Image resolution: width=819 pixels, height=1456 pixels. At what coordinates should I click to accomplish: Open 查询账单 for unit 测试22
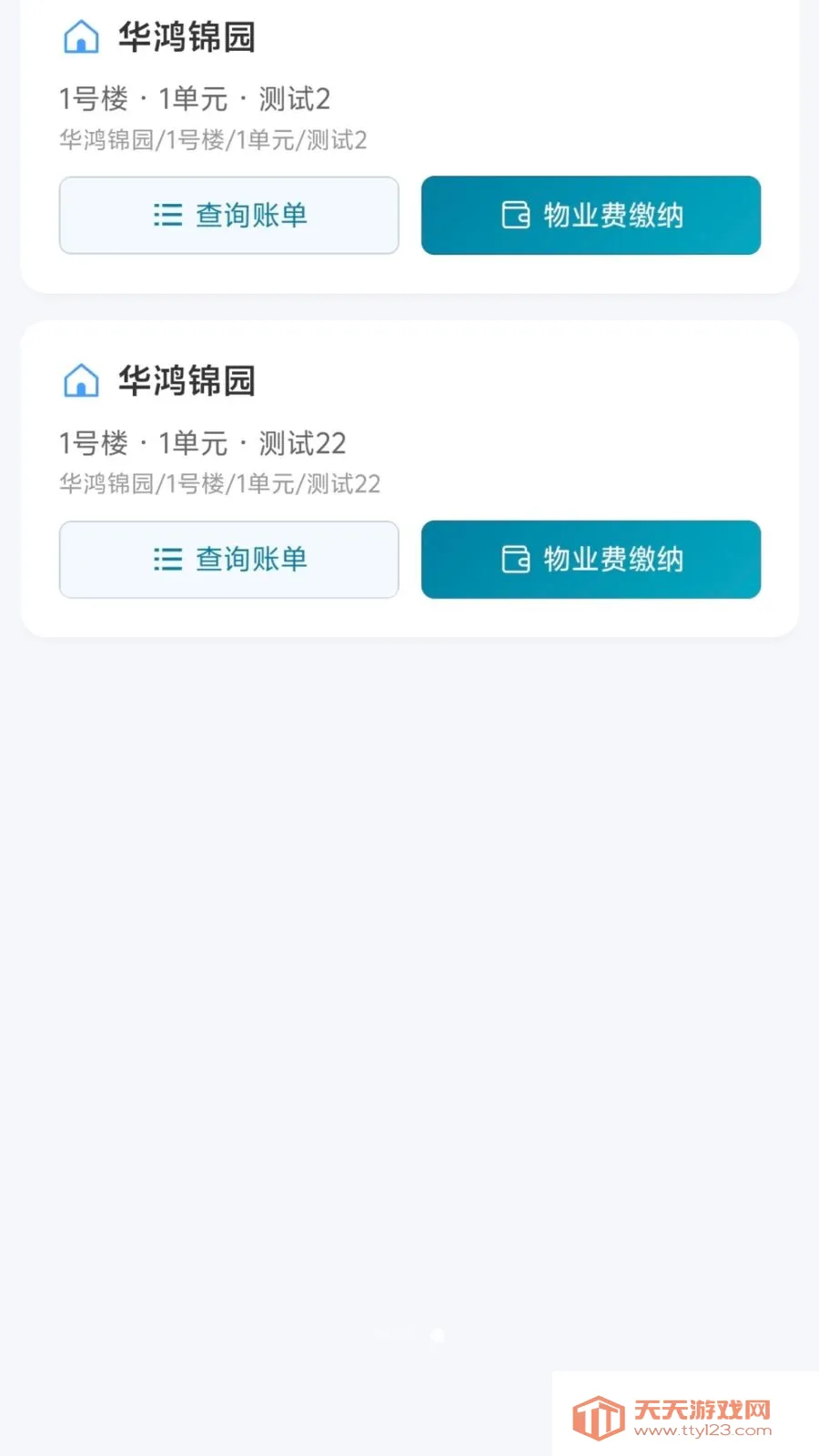coord(228,560)
